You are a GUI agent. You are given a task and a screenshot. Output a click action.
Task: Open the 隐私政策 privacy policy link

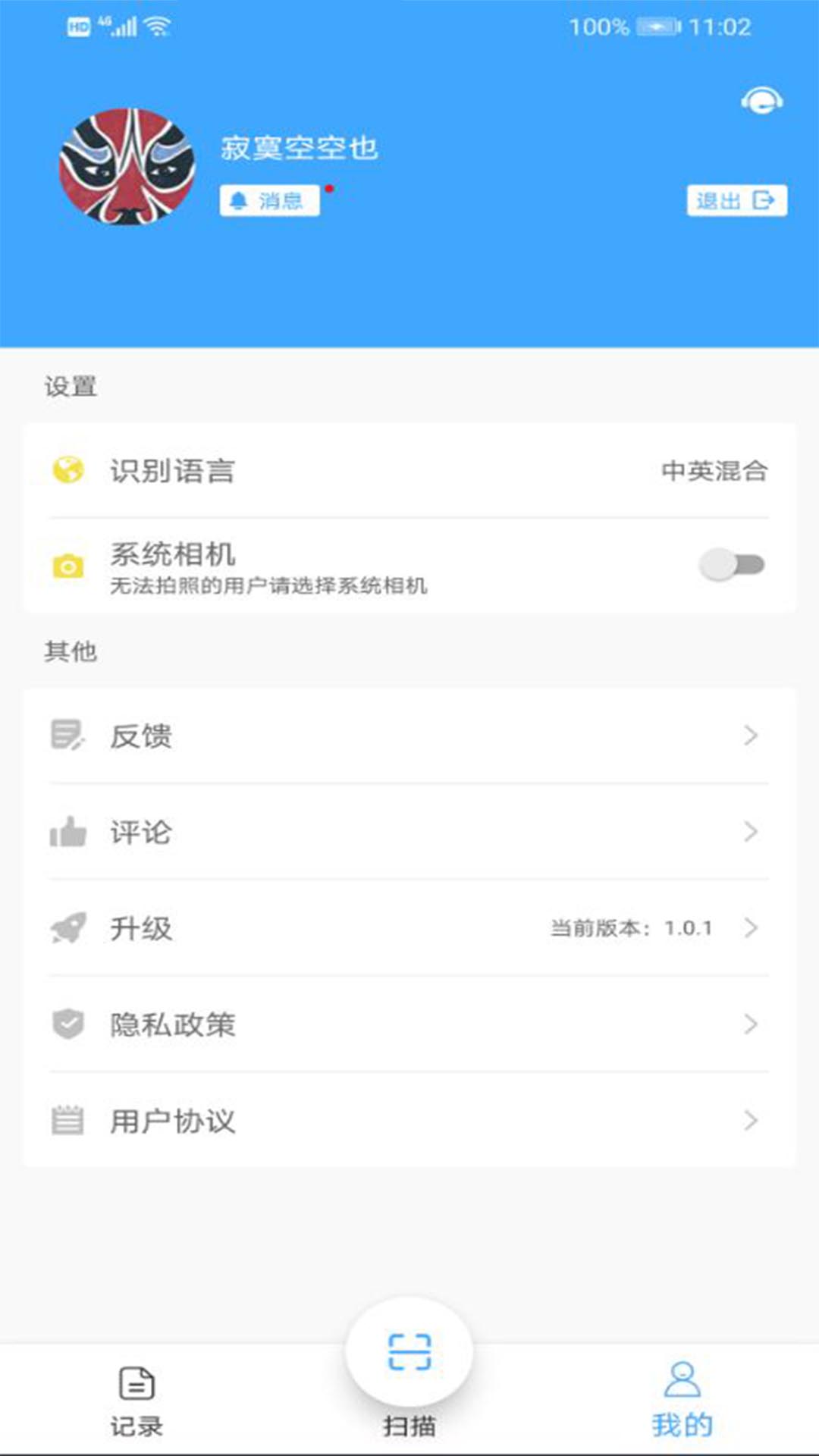coord(171,1025)
